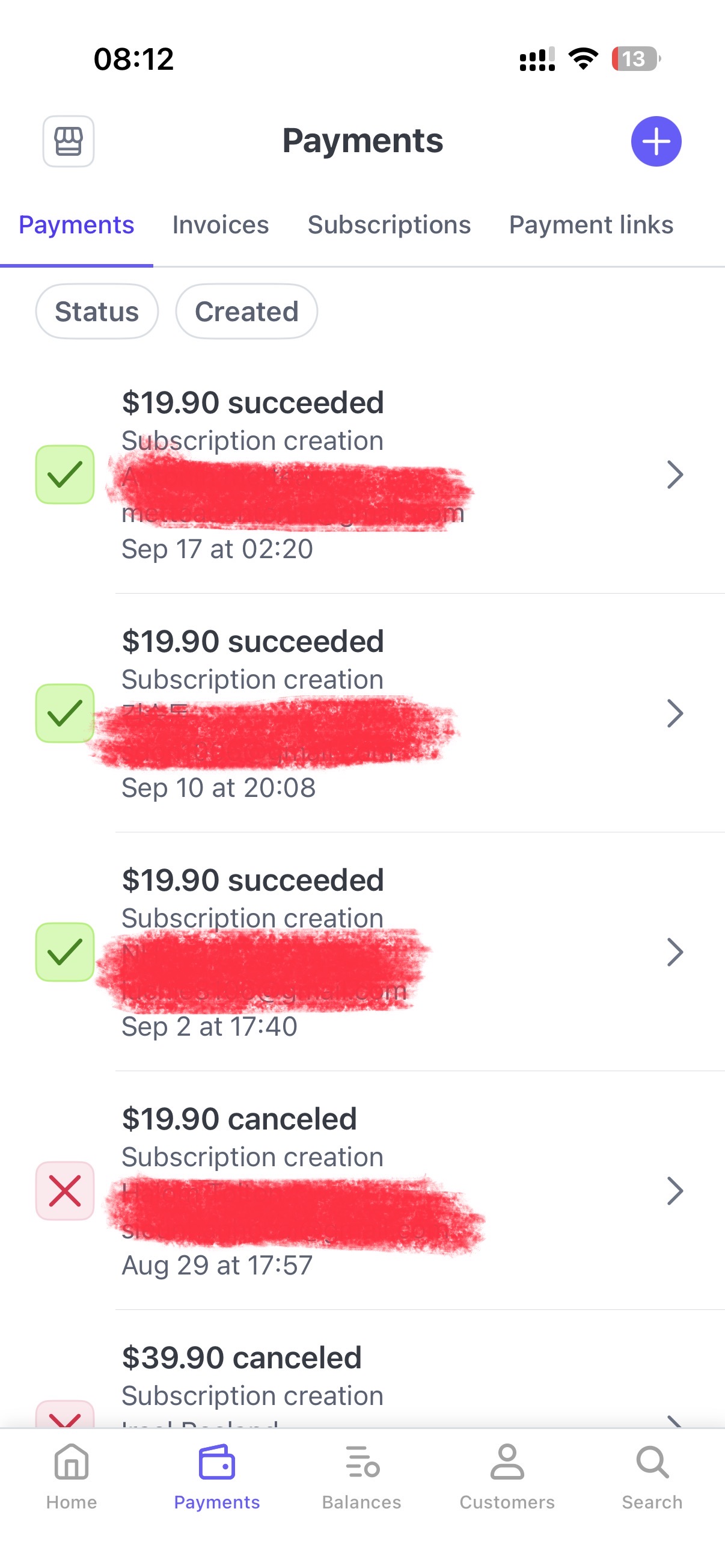Create a new payment with plus button
The height and width of the screenshot is (1568, 725).
tap(656, 141)
